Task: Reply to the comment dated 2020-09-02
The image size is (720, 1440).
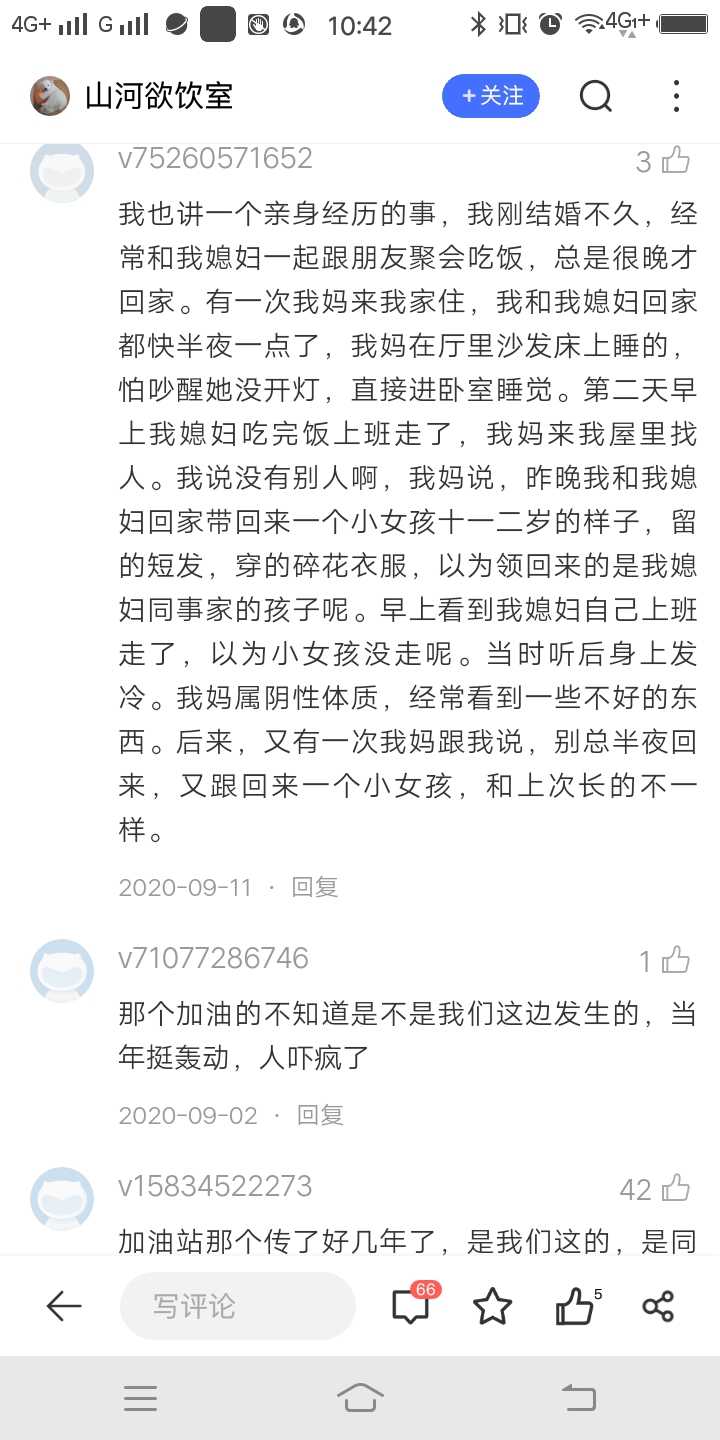Action: point(320,1115)
